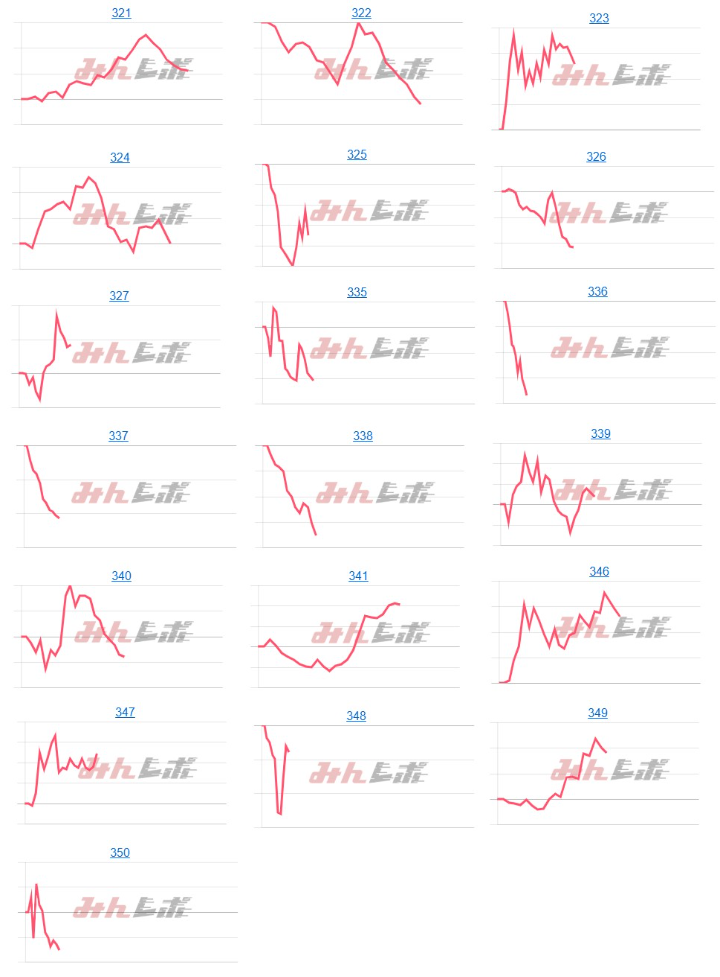Tap the 322 link
The image size is (720, 977).
362,13
